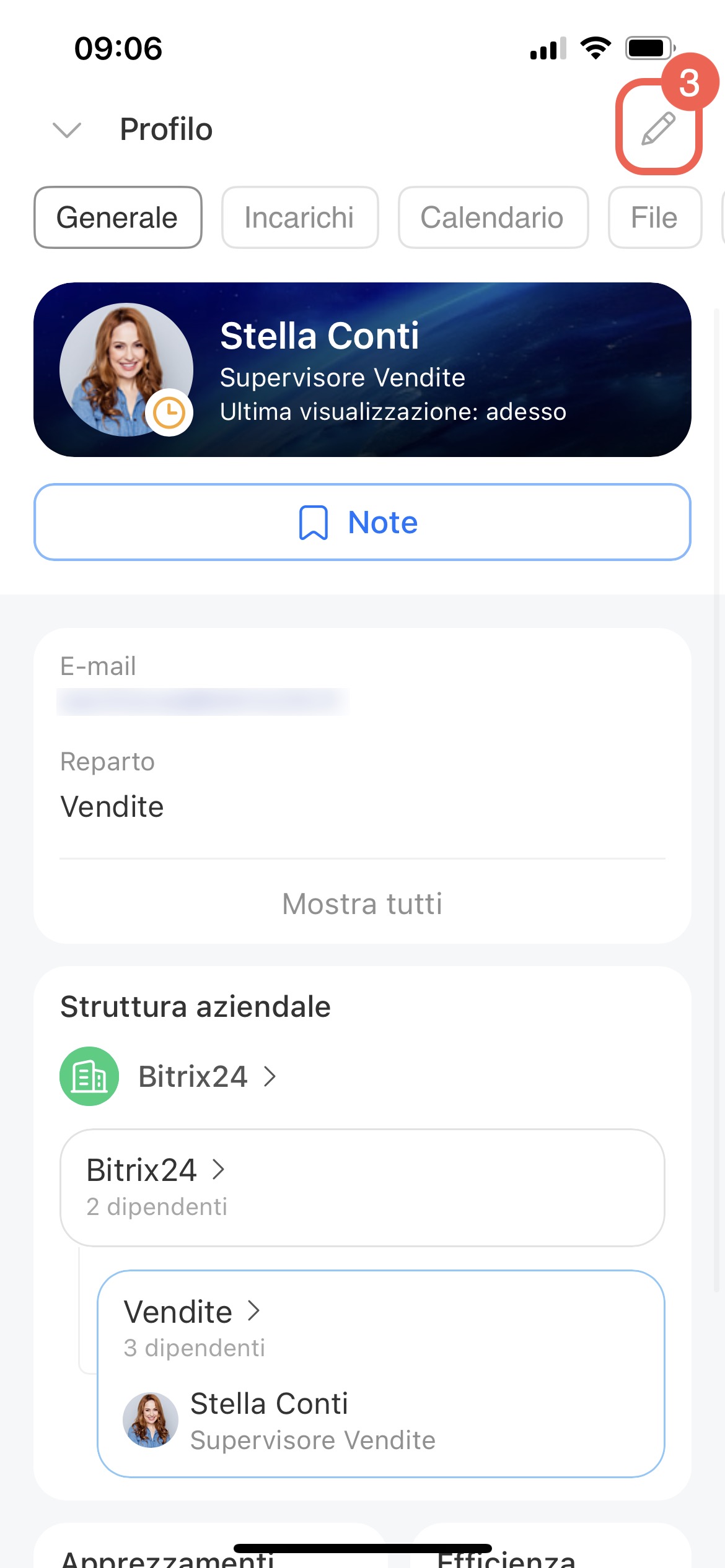Go to the File tab

[x=654, y=217]
